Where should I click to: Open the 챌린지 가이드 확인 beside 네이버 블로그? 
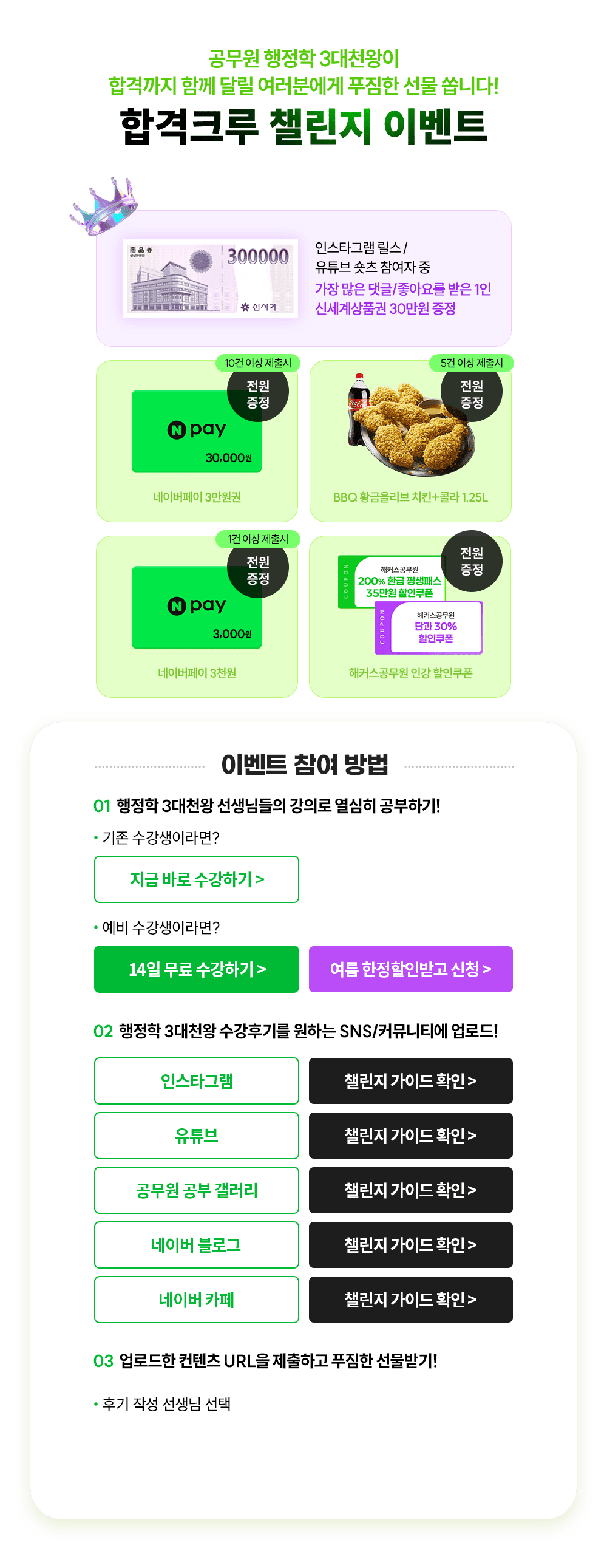410,1244
